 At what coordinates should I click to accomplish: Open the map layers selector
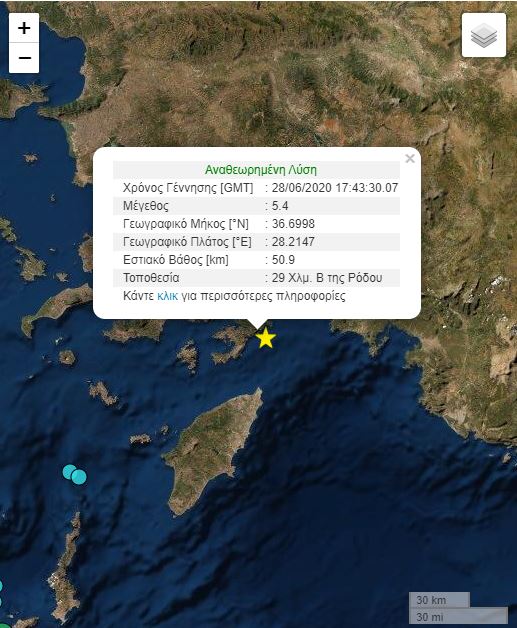[x=484, y=35]
